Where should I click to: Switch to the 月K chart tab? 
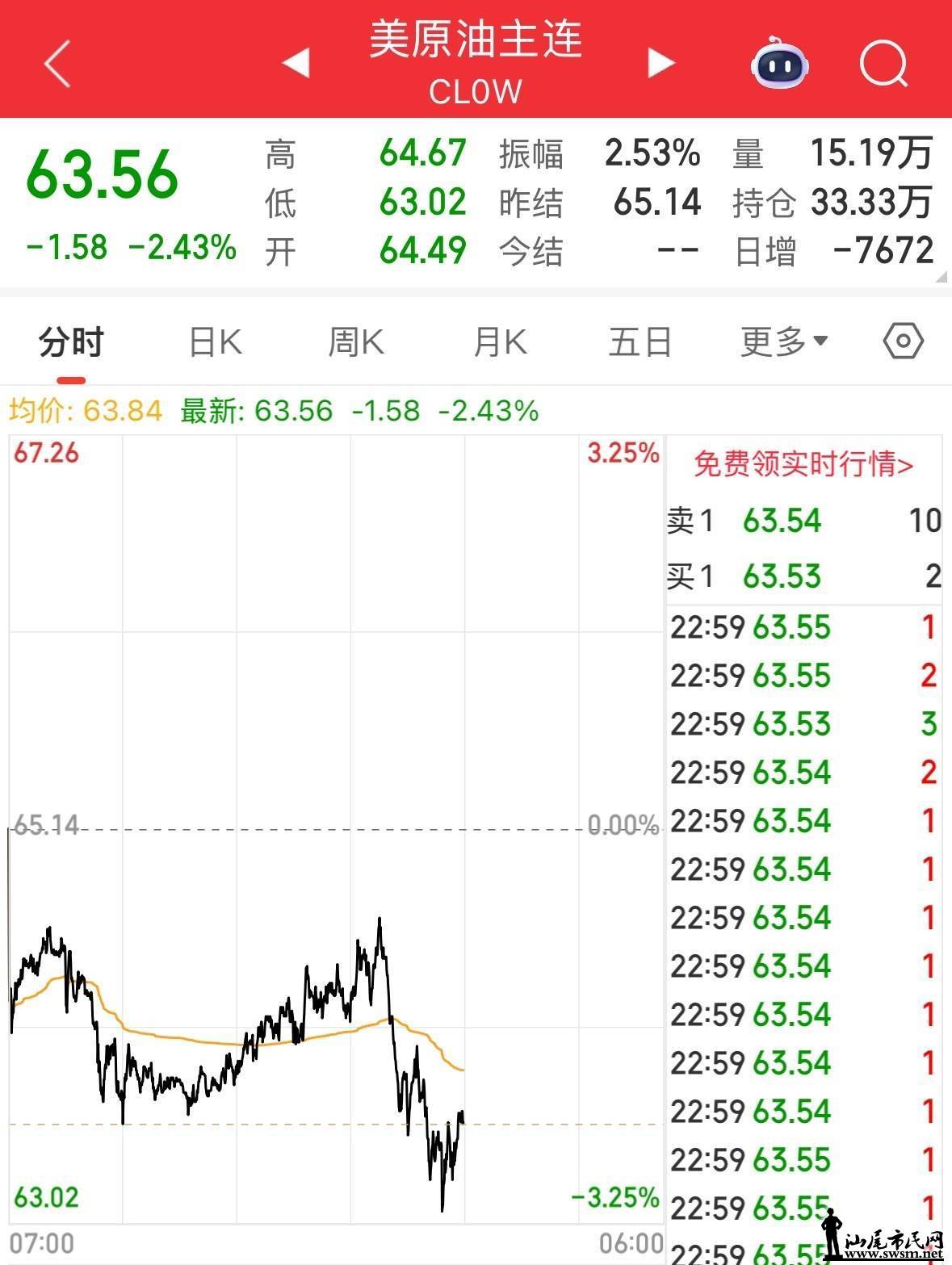point(500,342)
